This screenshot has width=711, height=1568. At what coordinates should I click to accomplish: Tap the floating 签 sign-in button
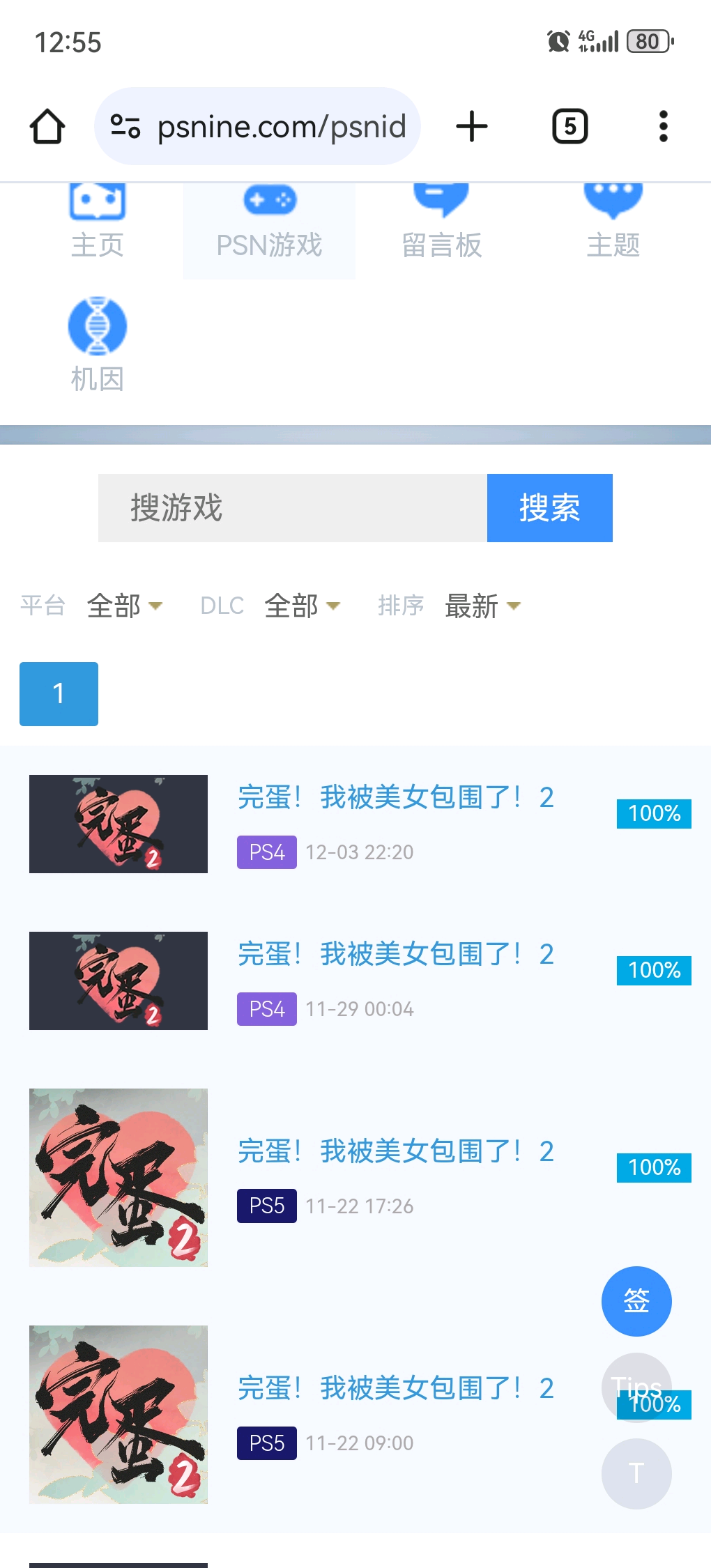tap(636, 1300)
